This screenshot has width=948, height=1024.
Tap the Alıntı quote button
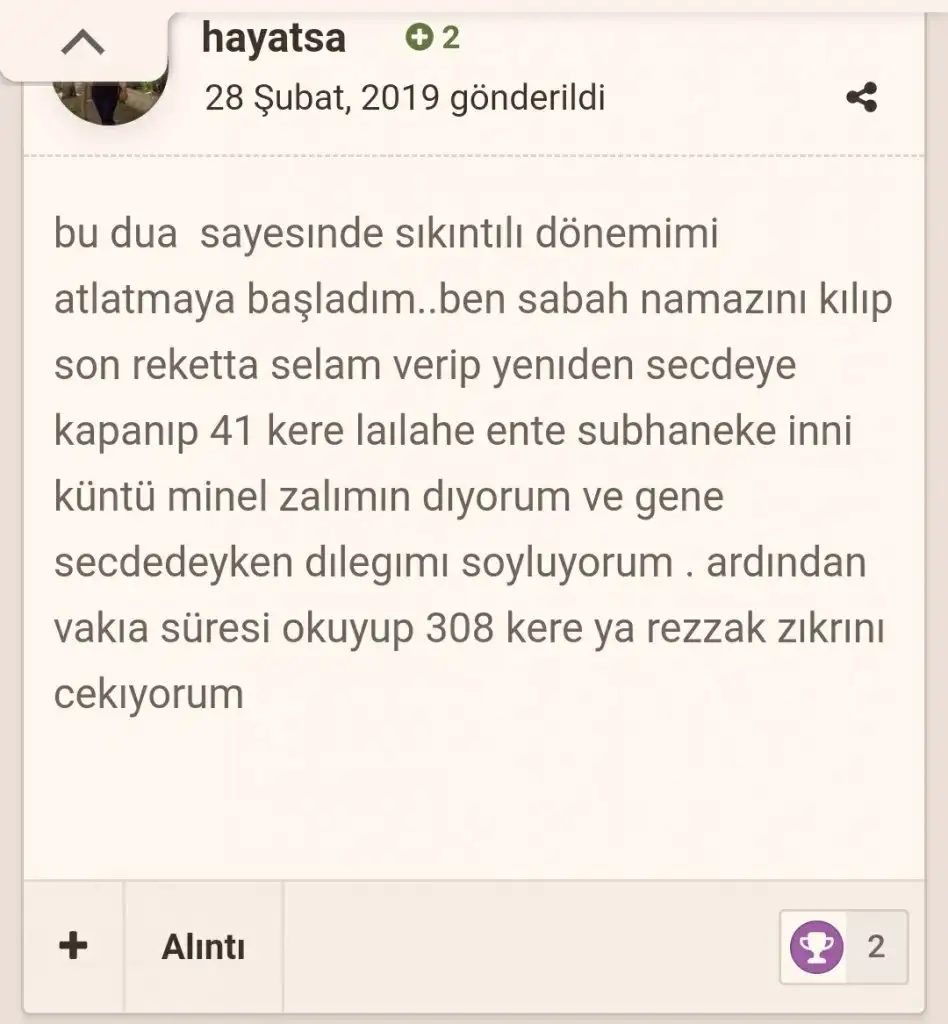pyautogui.click(x=203, y=946)
